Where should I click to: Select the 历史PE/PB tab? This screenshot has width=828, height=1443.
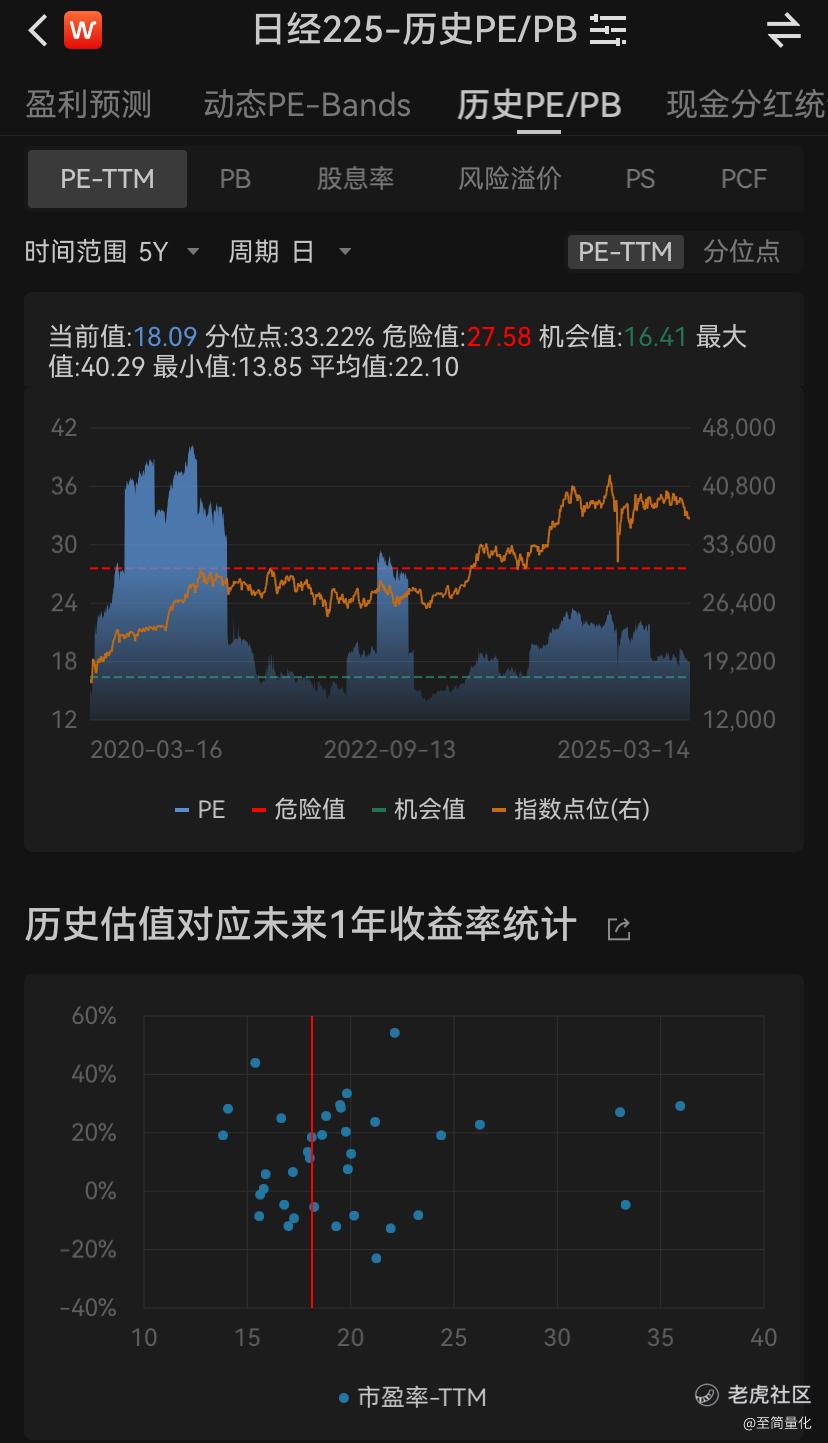point(539,104)
